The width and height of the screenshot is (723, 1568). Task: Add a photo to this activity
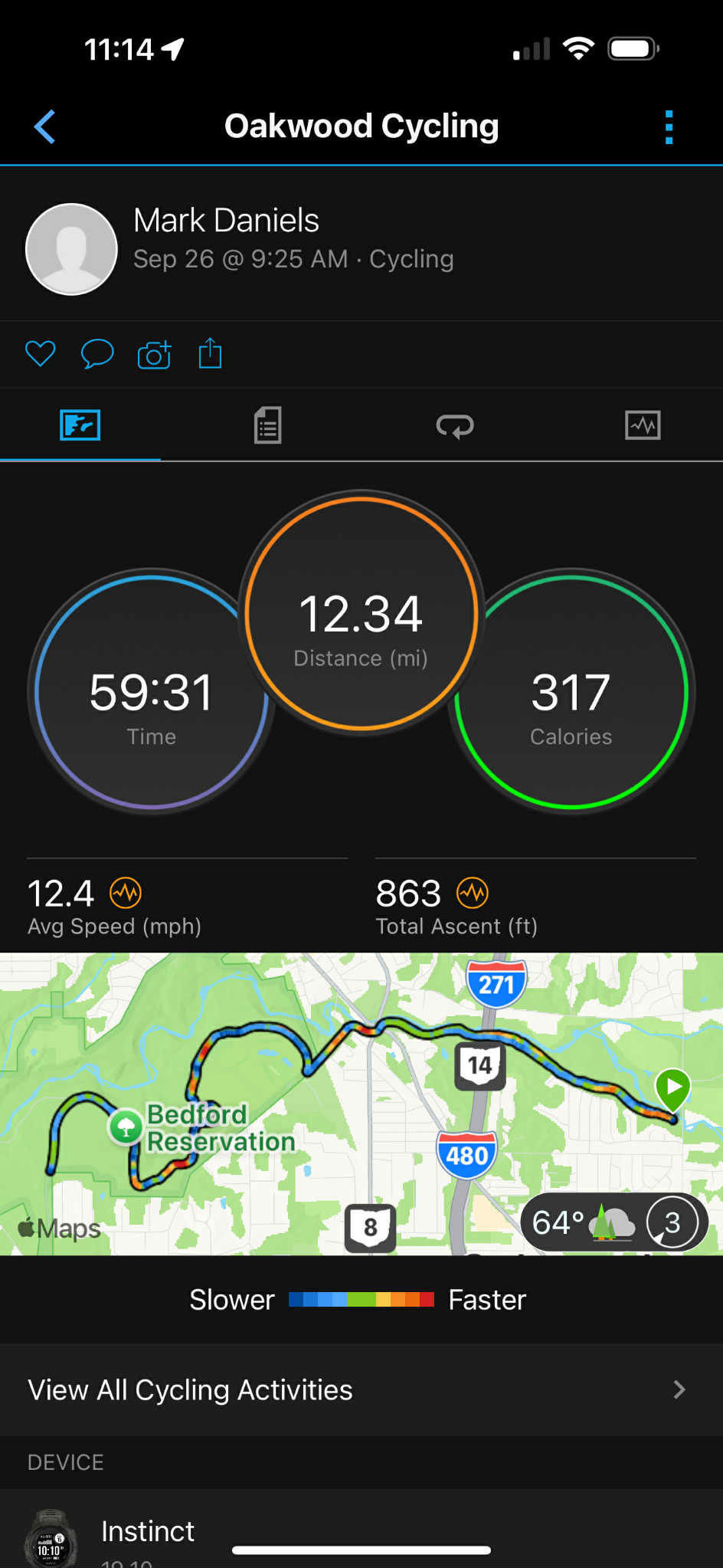click(154, 354)
